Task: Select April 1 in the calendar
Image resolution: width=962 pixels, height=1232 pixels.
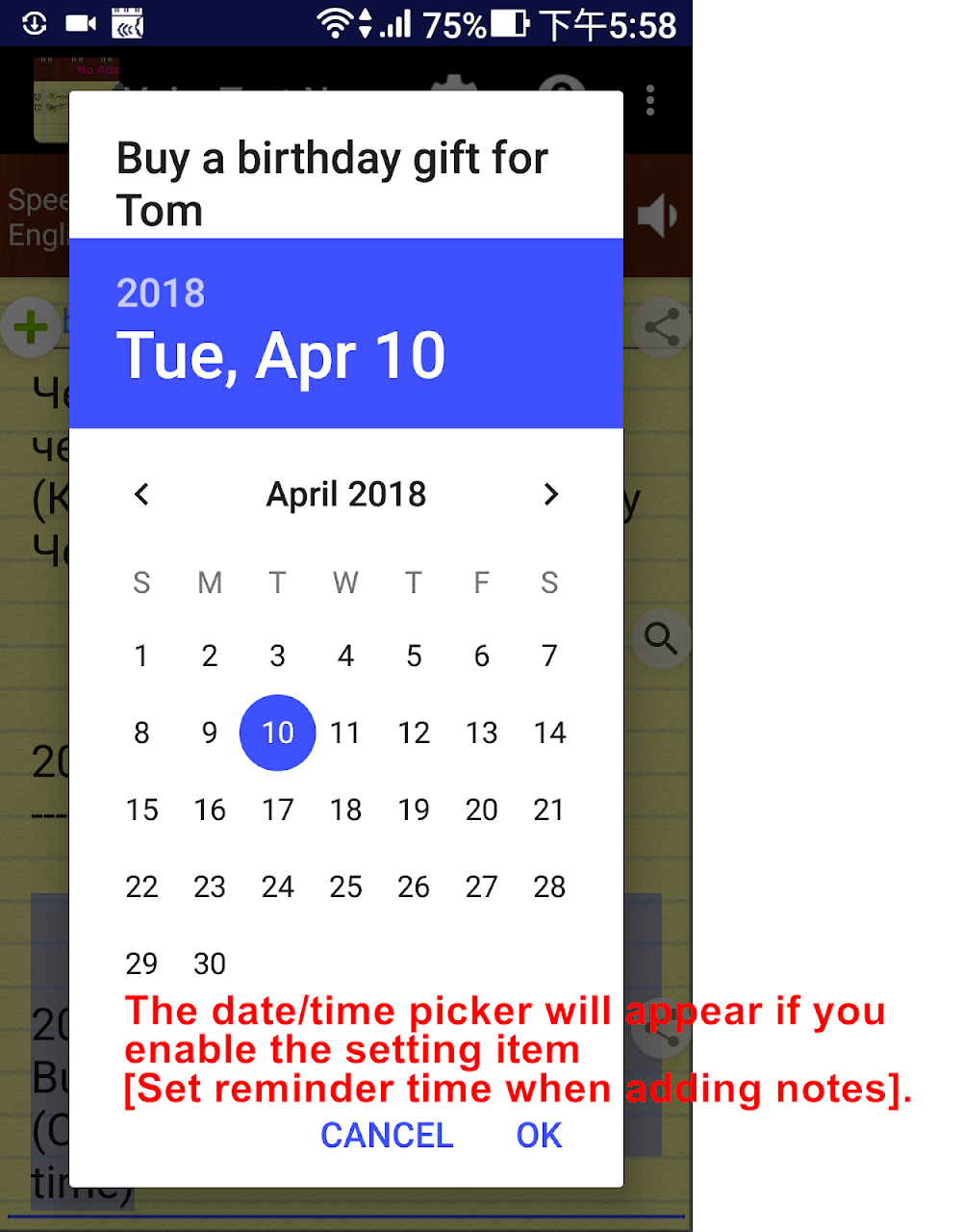Action: [x=141, y=656]
